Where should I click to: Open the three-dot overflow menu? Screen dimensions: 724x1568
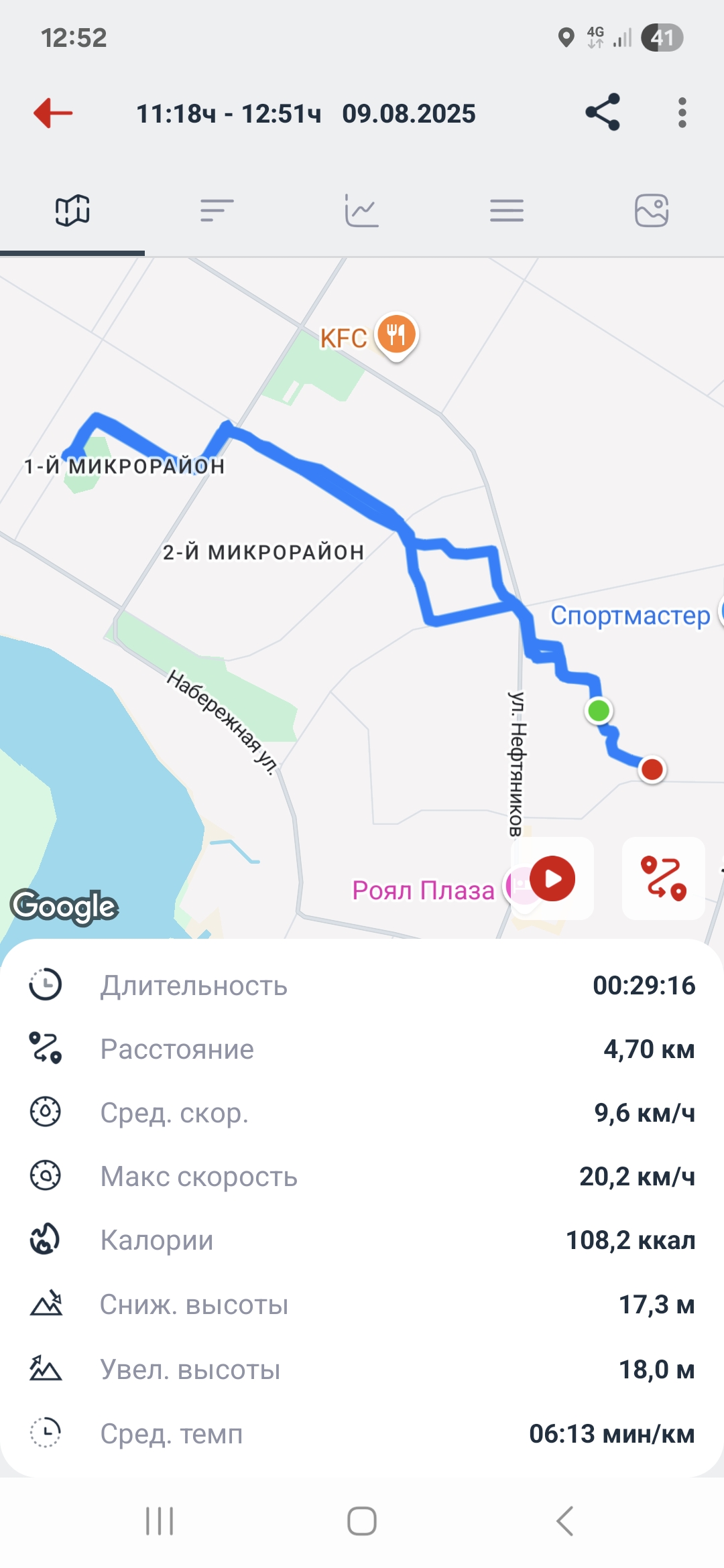(x=682, y=113)
